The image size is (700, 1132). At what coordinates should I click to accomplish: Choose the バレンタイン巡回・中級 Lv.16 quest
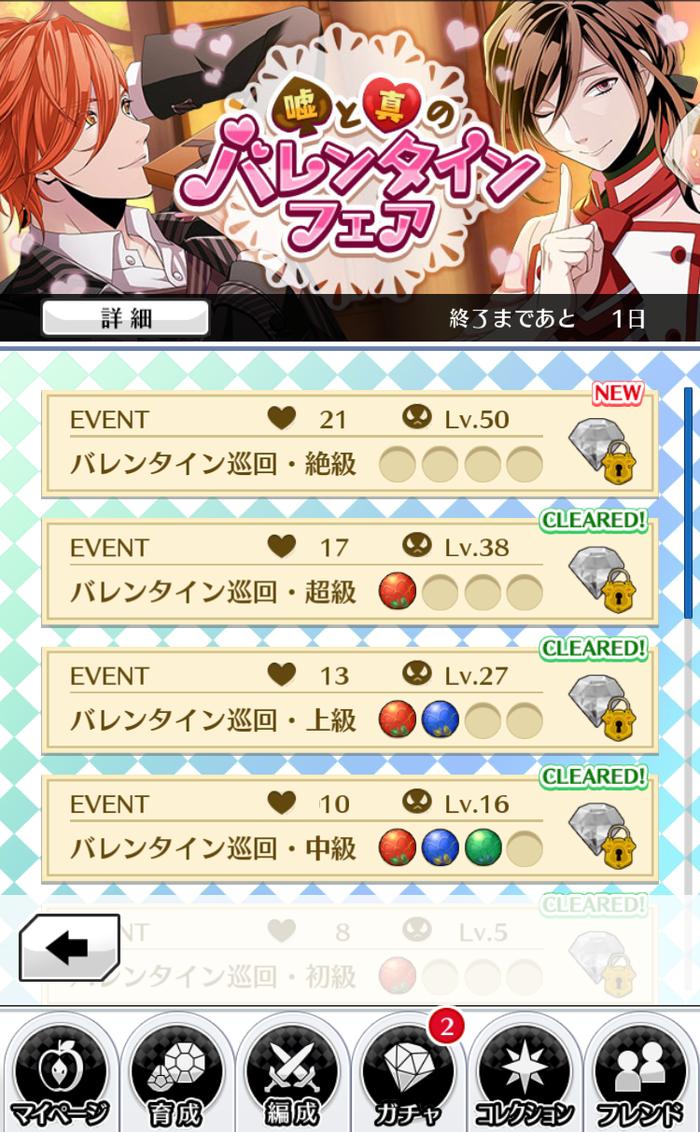coord(348,827)
